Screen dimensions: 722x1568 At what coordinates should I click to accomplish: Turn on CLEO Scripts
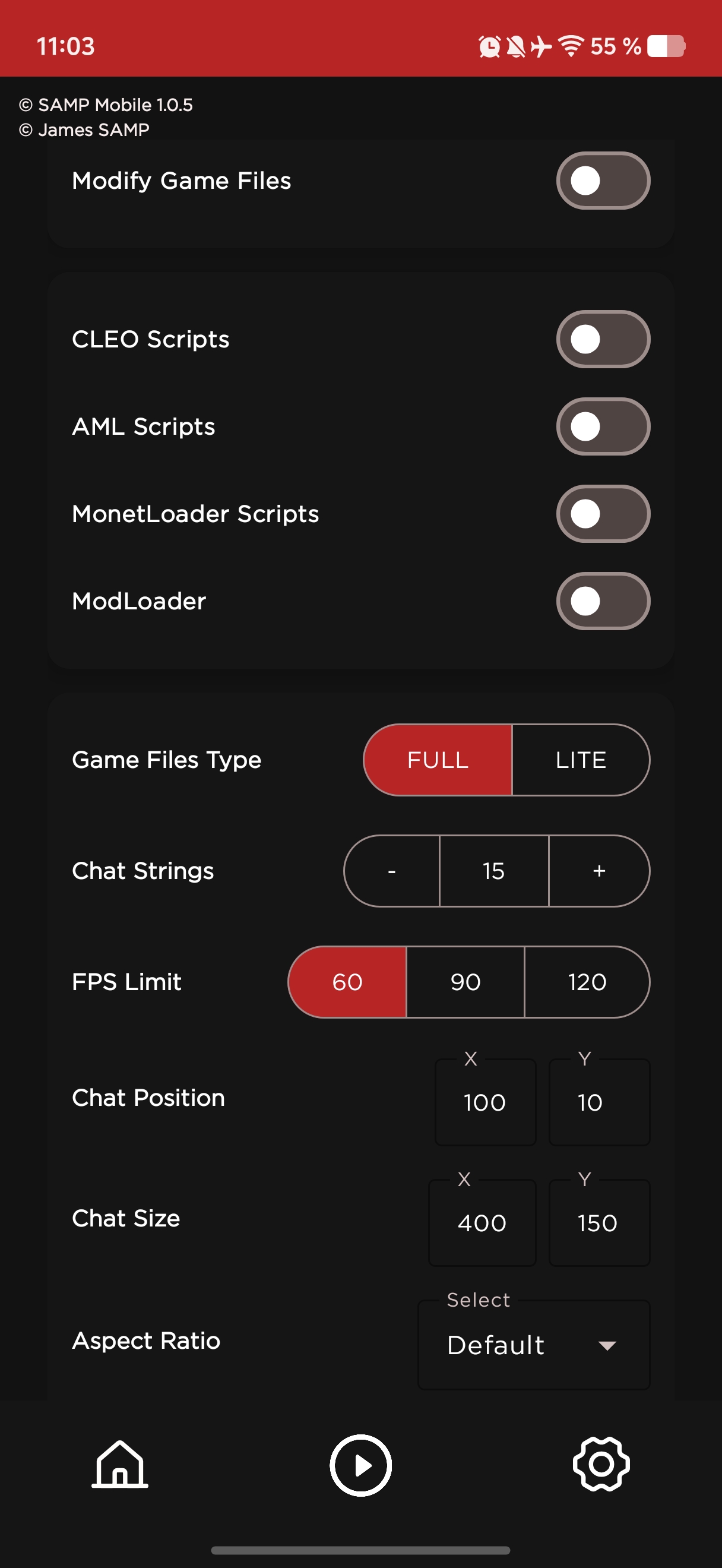click(603, 339)
